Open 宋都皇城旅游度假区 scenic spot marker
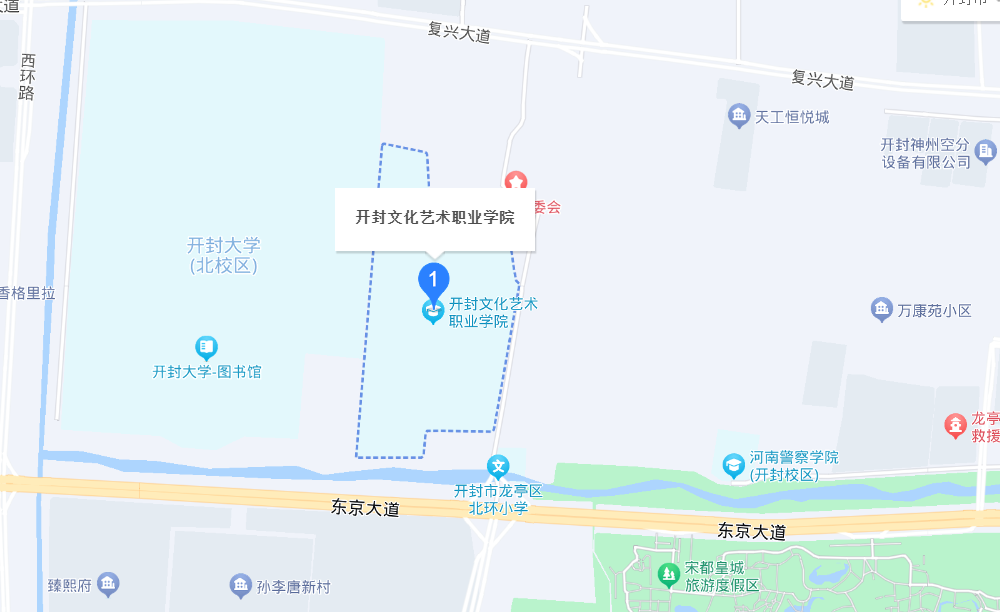Screen dimensions: 1000x612 pos(668,575)
